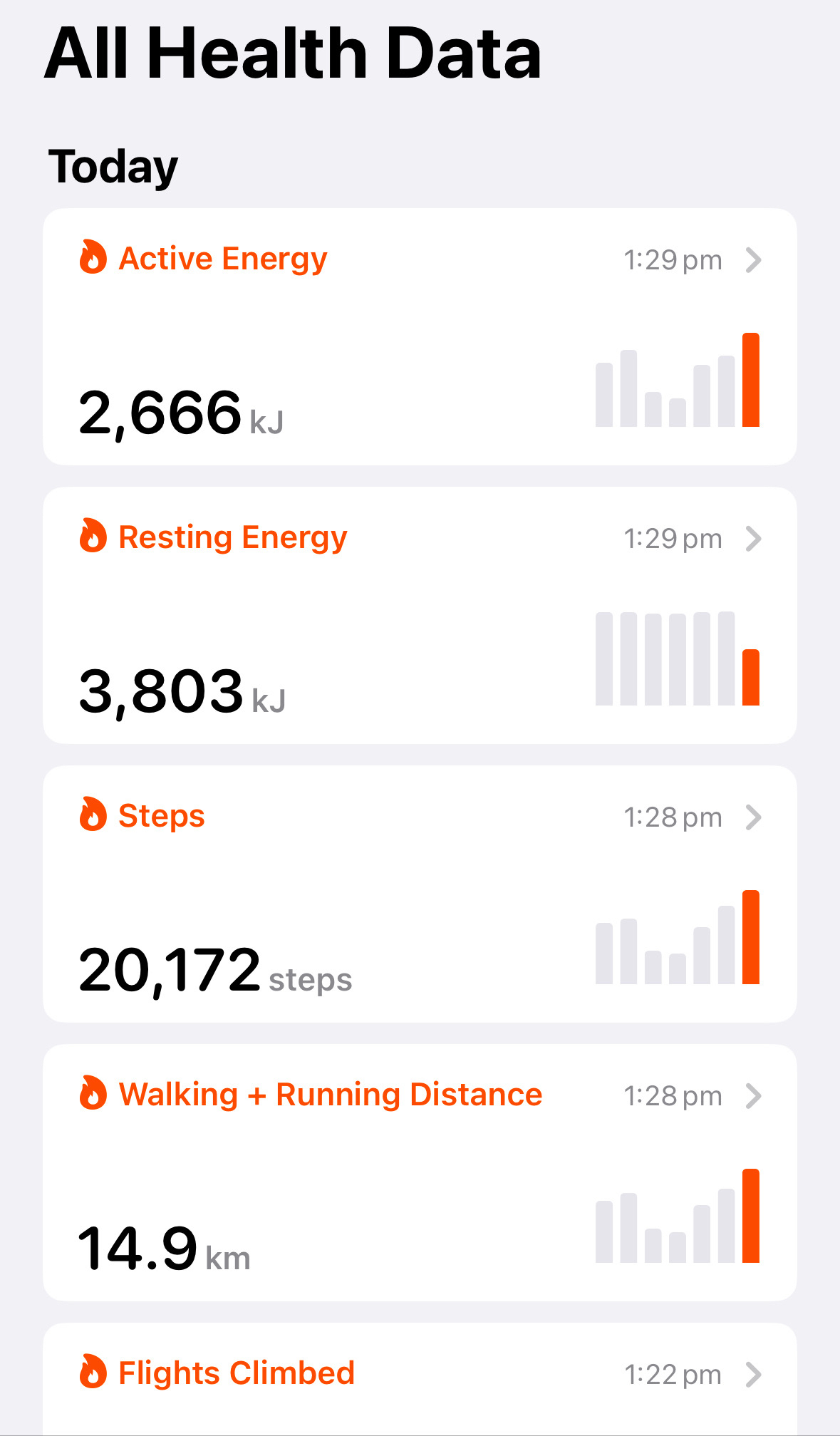This screenshot has height=1436, width=840.
Task: Open the Steps data card
Action: tap(419, 894)
